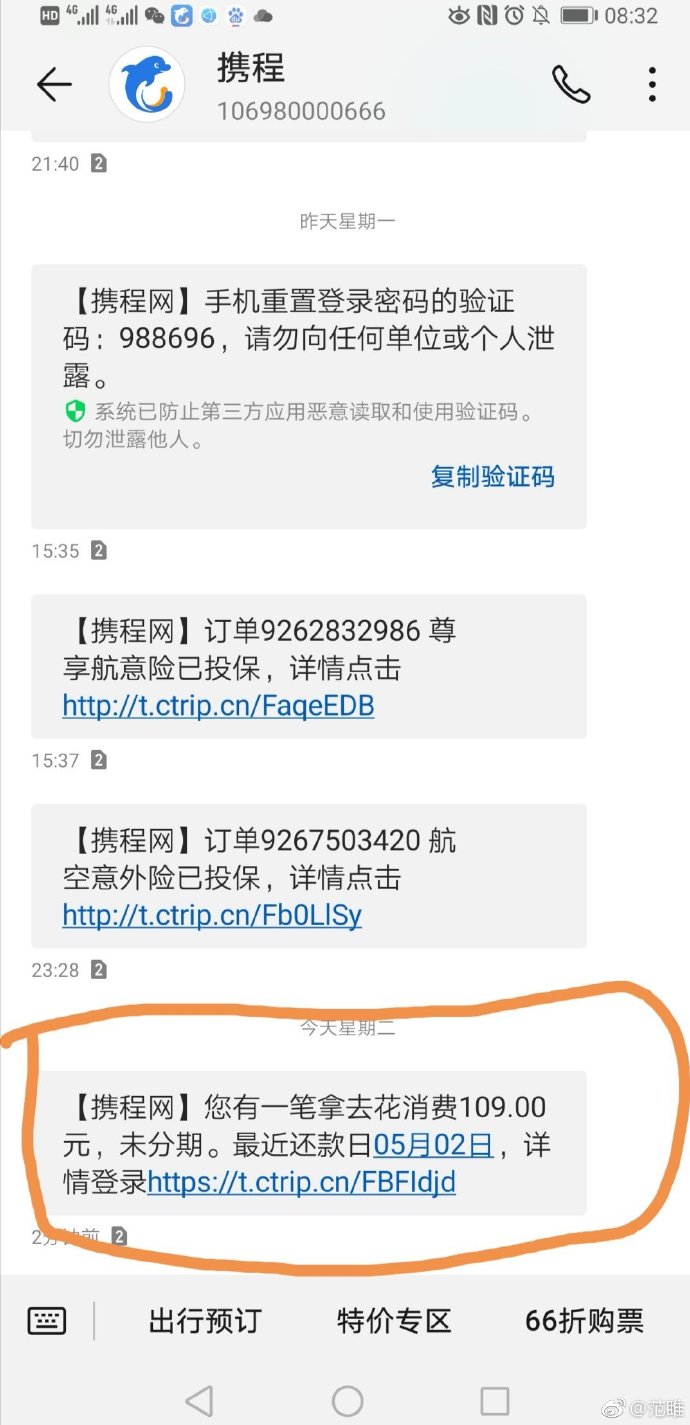Tap the system home button
Screen dimensions: 690x1425
pyautogui.click(x=347, y=1401)
